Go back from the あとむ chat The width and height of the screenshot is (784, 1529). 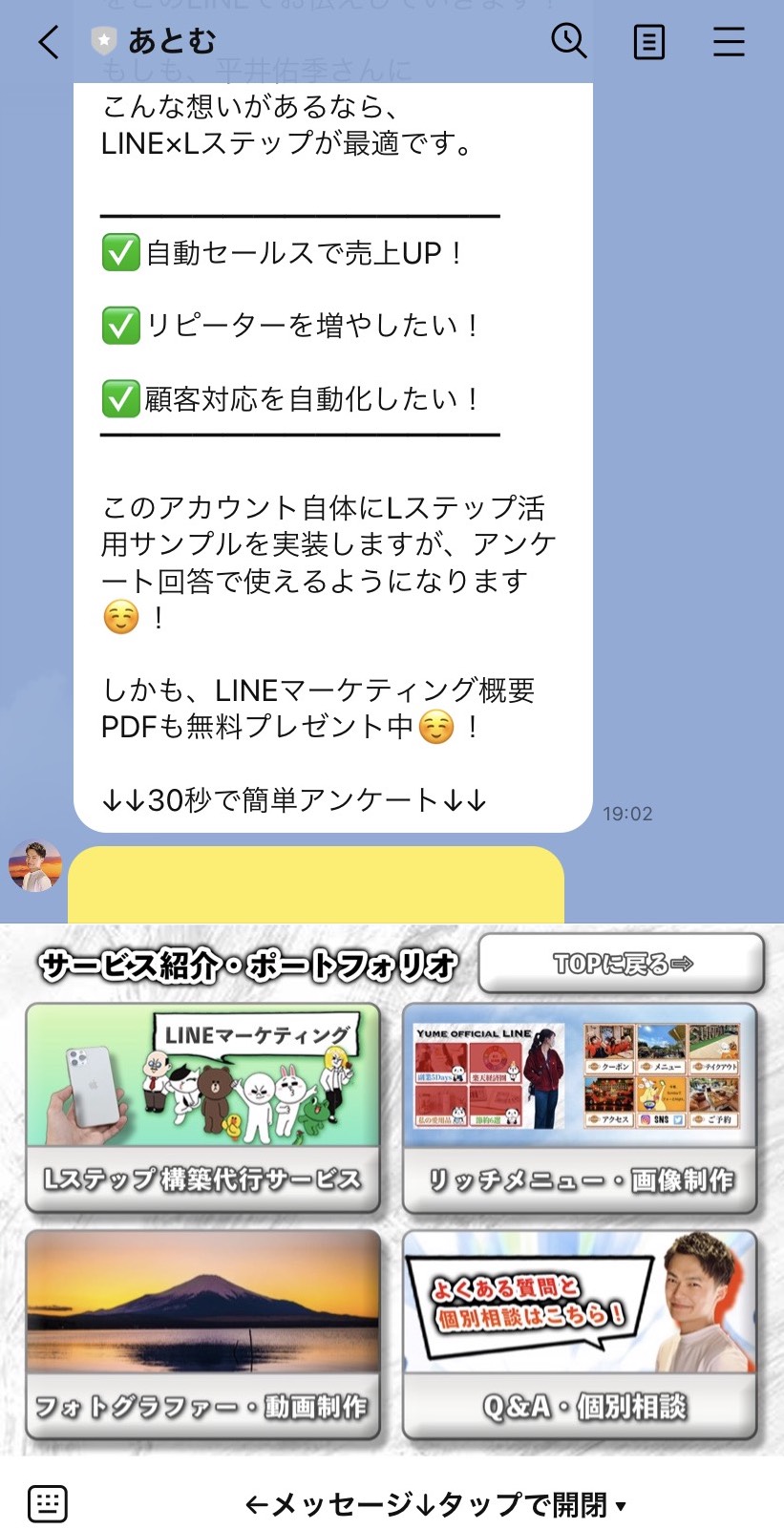coord(48,42)
